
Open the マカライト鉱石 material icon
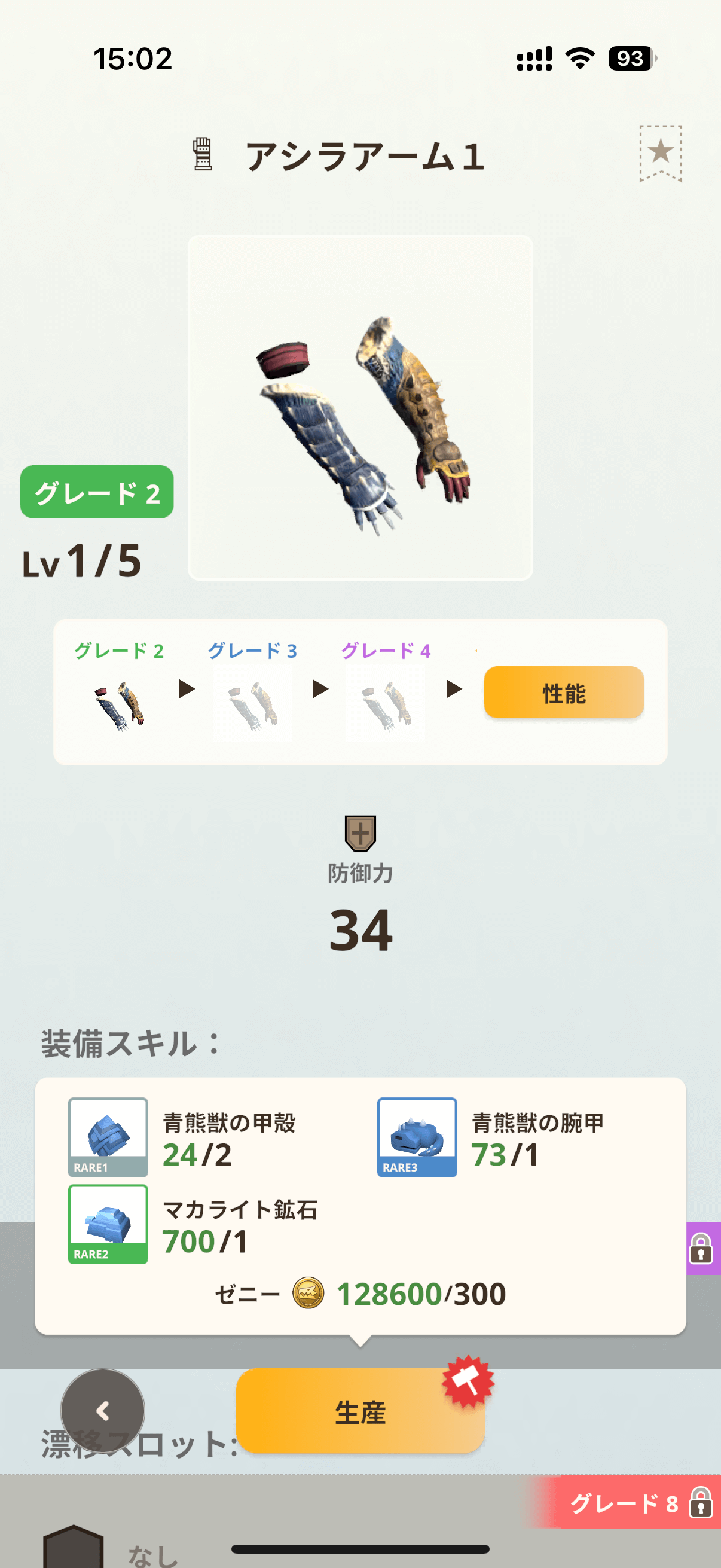coord(108,1224)
